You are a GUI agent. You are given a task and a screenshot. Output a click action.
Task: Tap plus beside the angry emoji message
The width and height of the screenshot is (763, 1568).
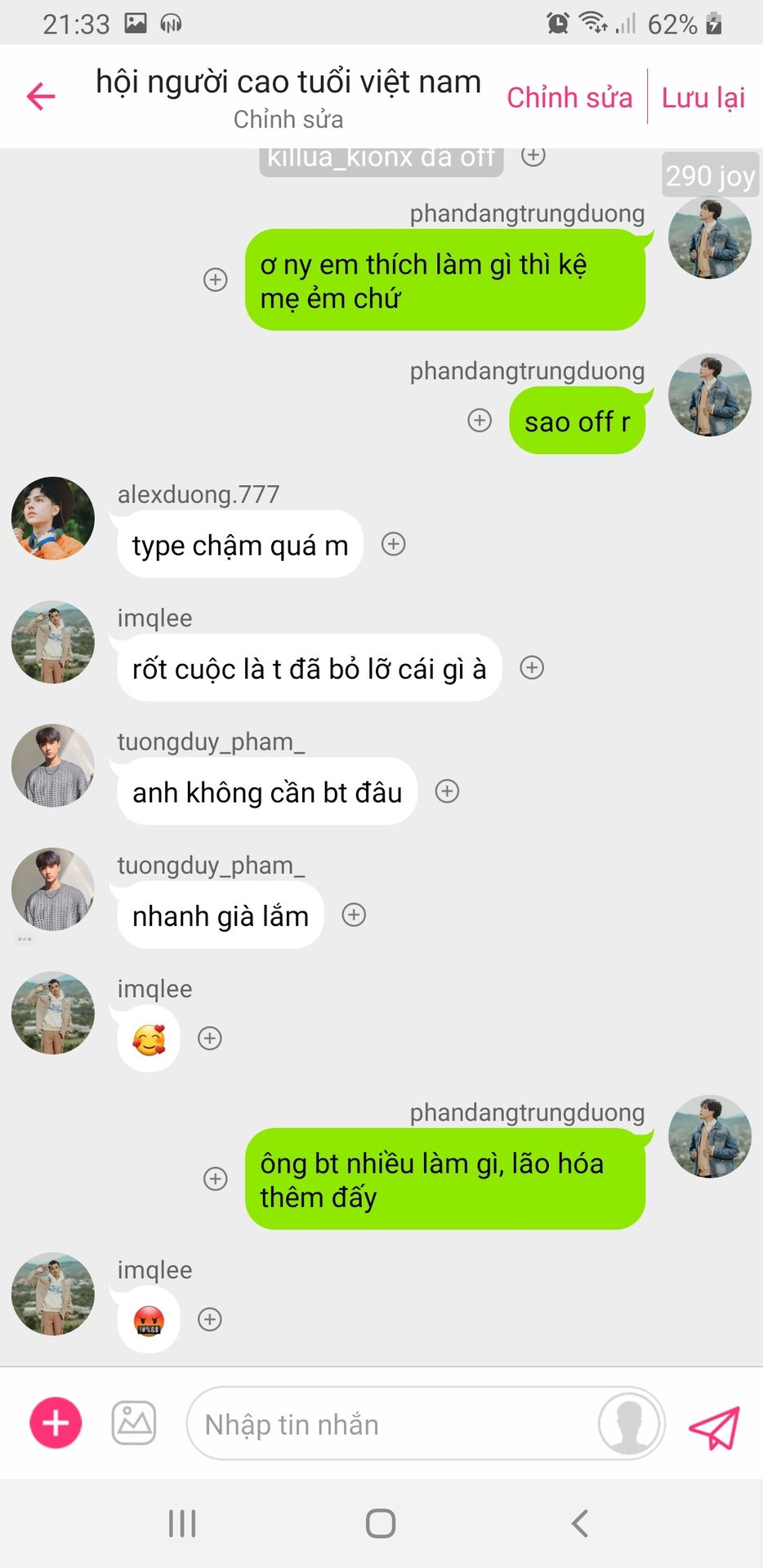tap(210, 1319)
